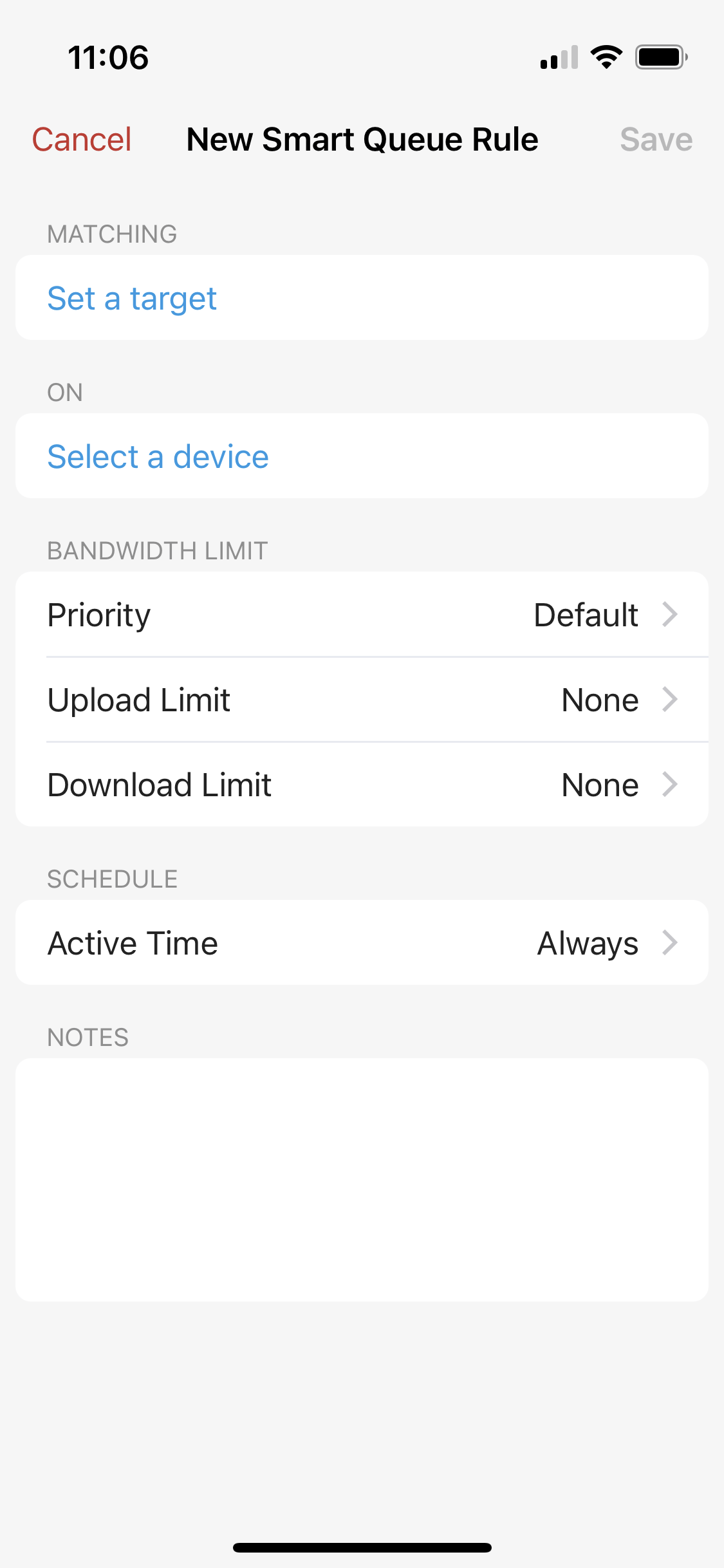Cancel the new smart queue rule

(x=82, y=140)
